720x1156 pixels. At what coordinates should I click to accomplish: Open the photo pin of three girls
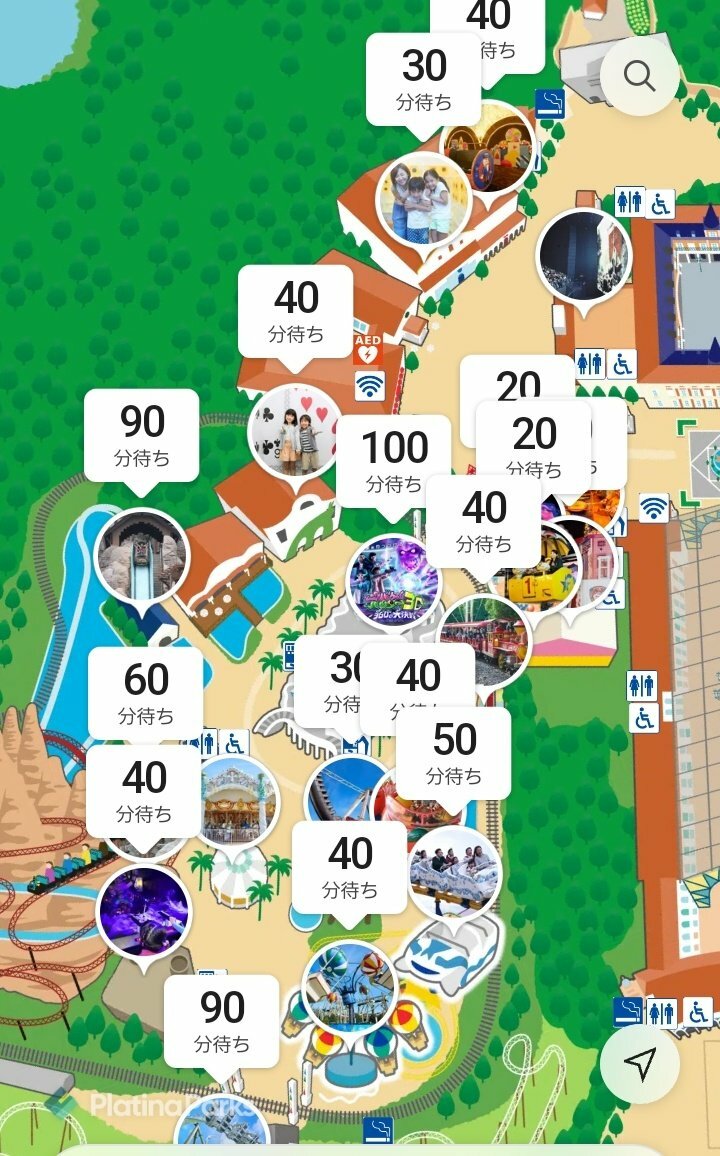424,199
